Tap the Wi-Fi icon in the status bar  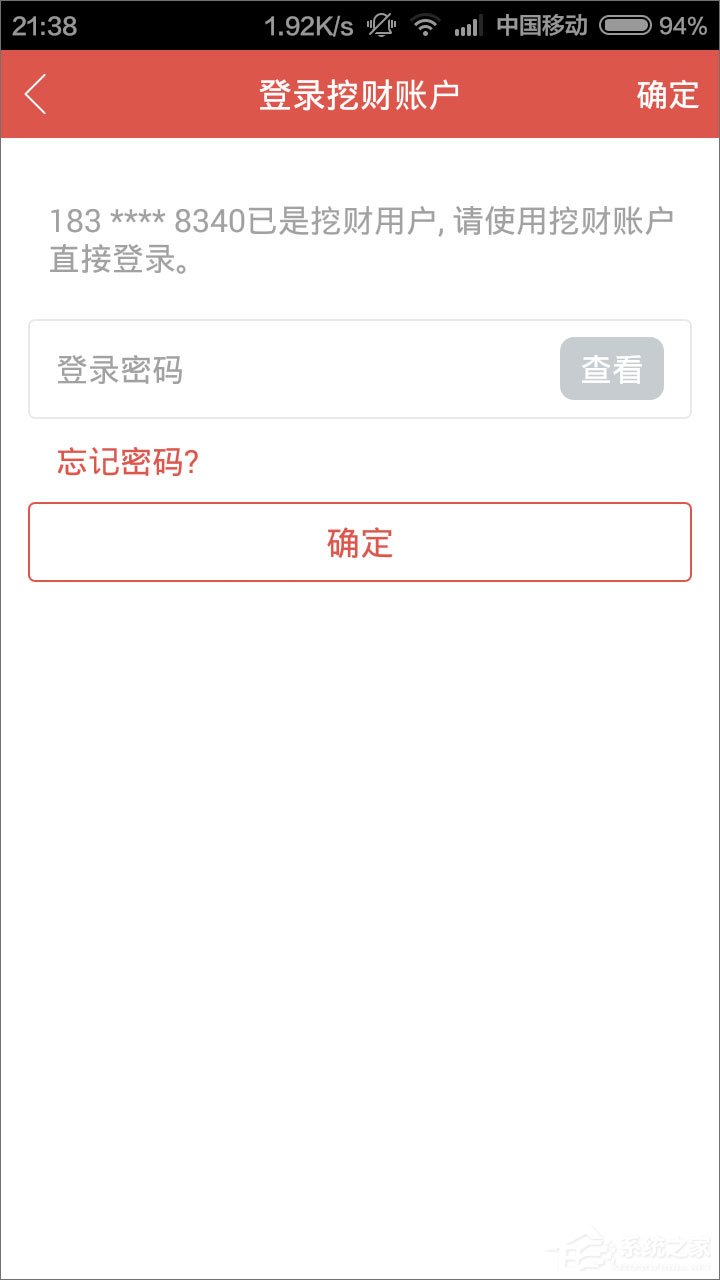(424, 25)
